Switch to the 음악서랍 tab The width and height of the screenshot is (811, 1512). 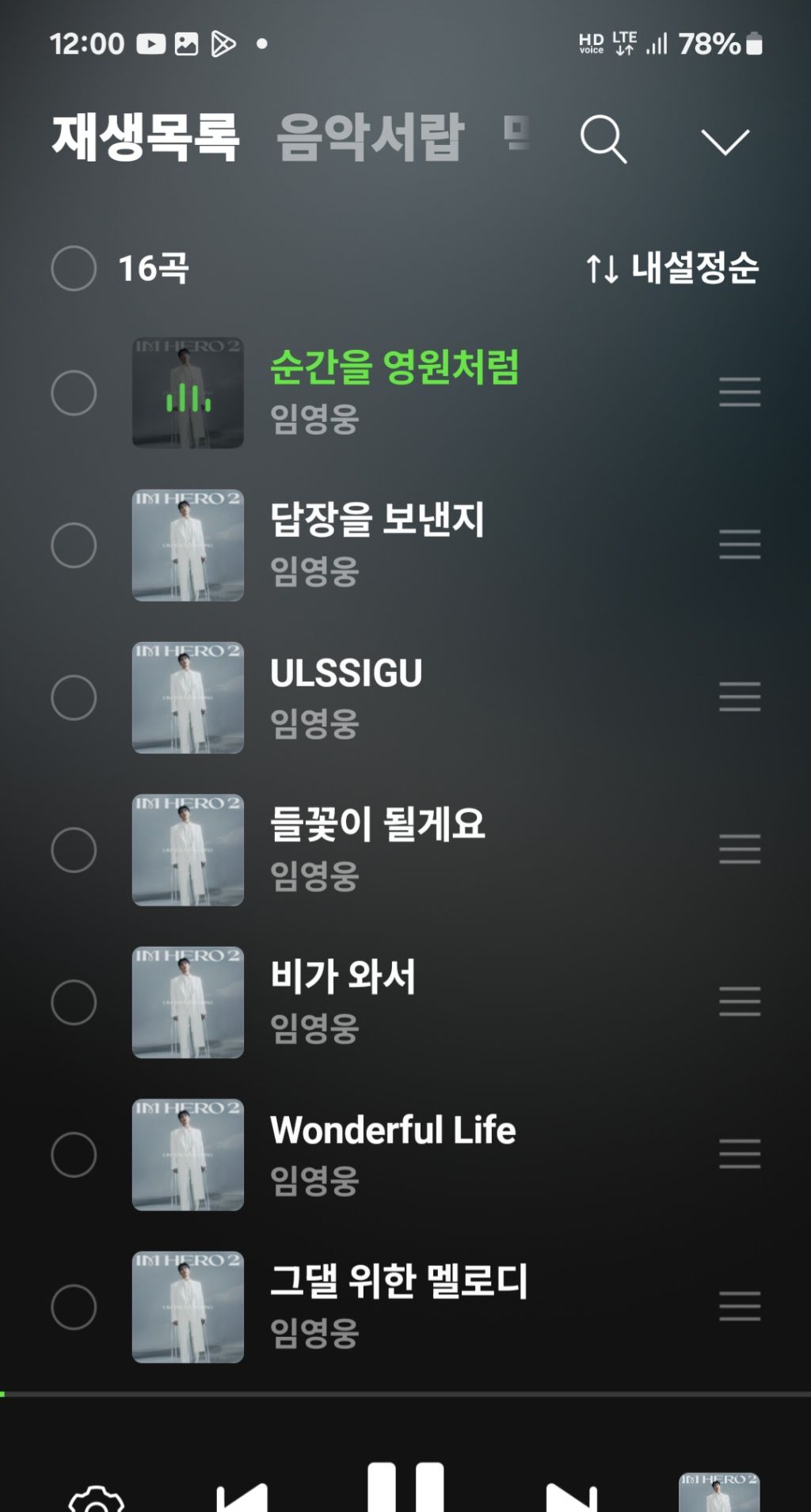369,138
